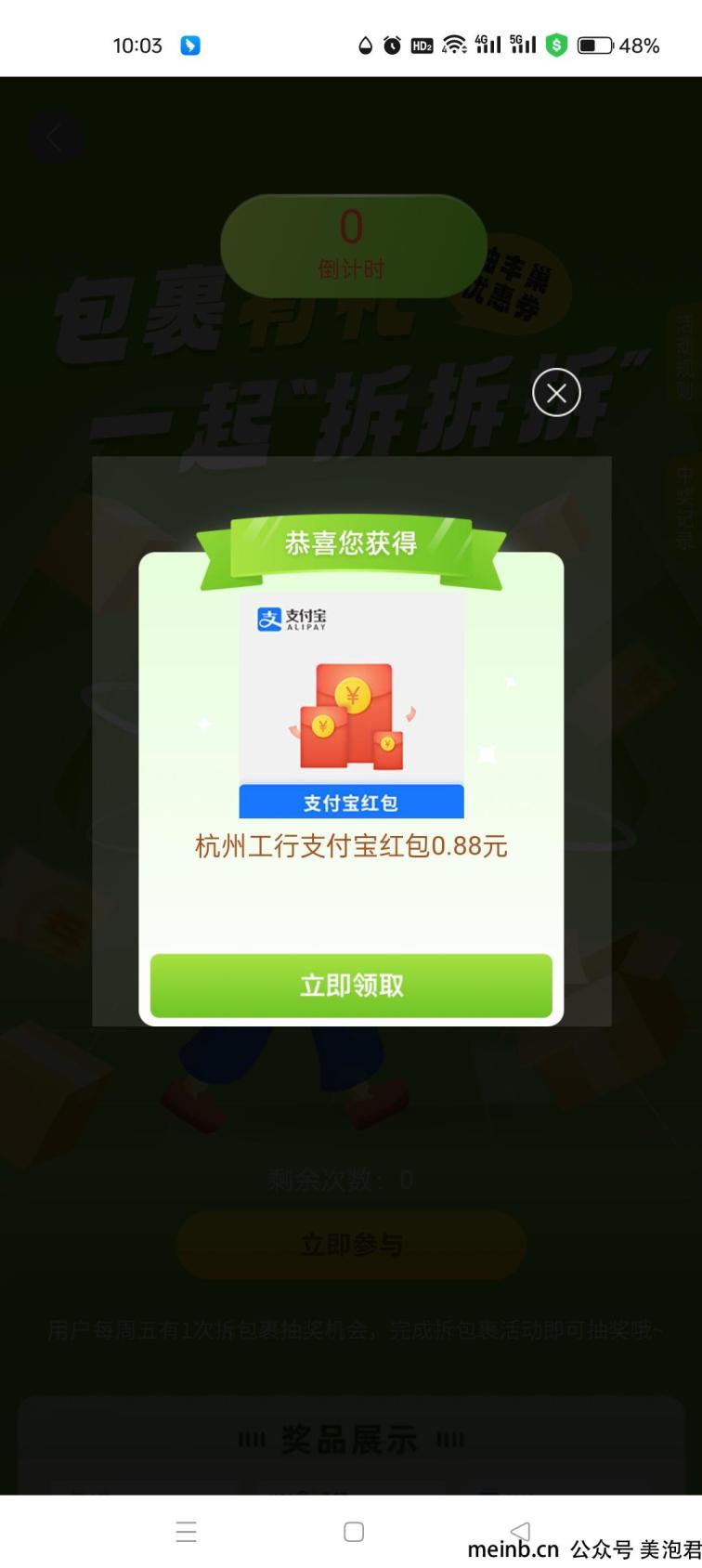Tap the system back button

[520, 1531]
